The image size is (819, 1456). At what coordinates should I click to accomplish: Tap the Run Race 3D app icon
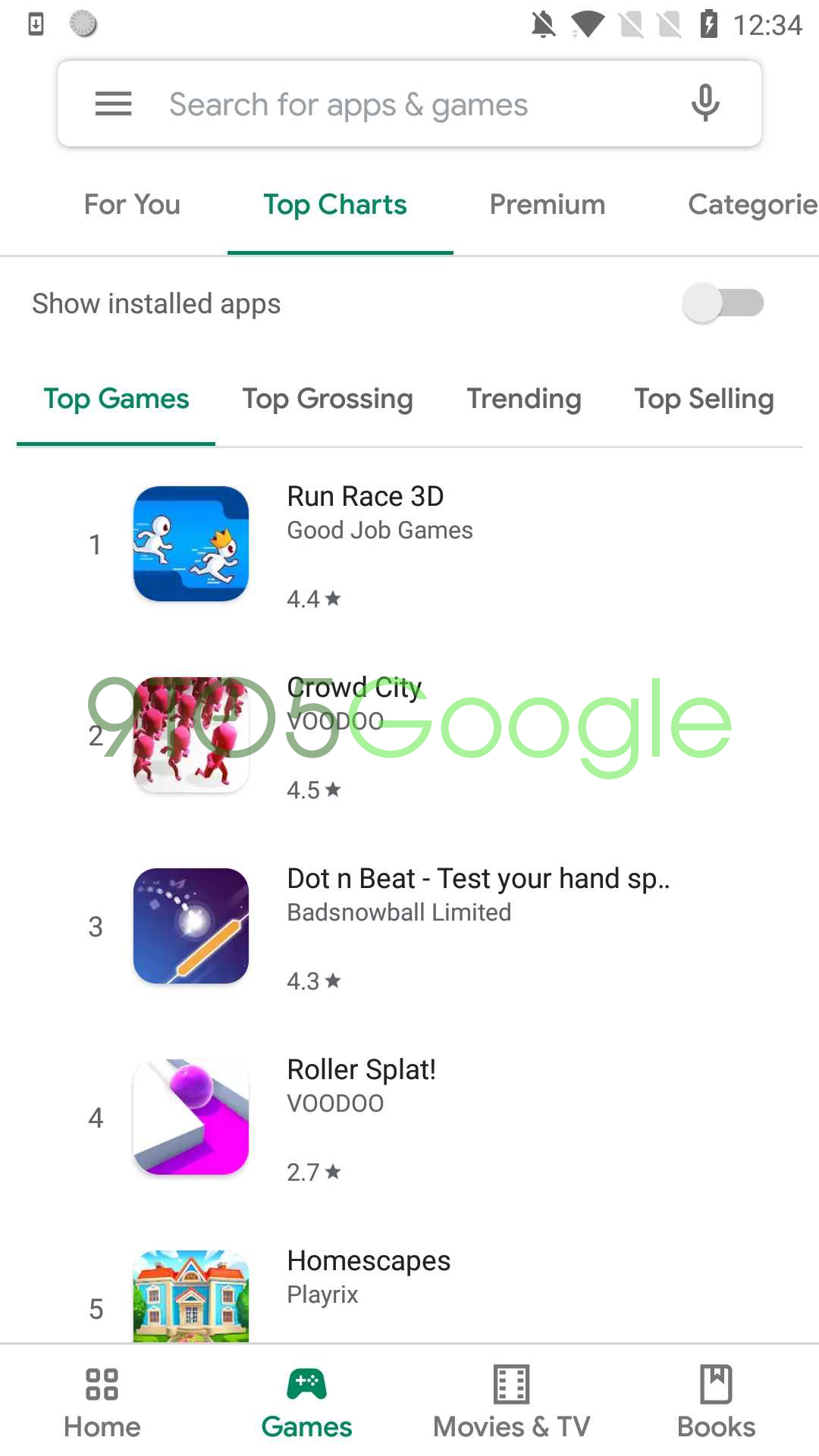(x=190, y=543)
